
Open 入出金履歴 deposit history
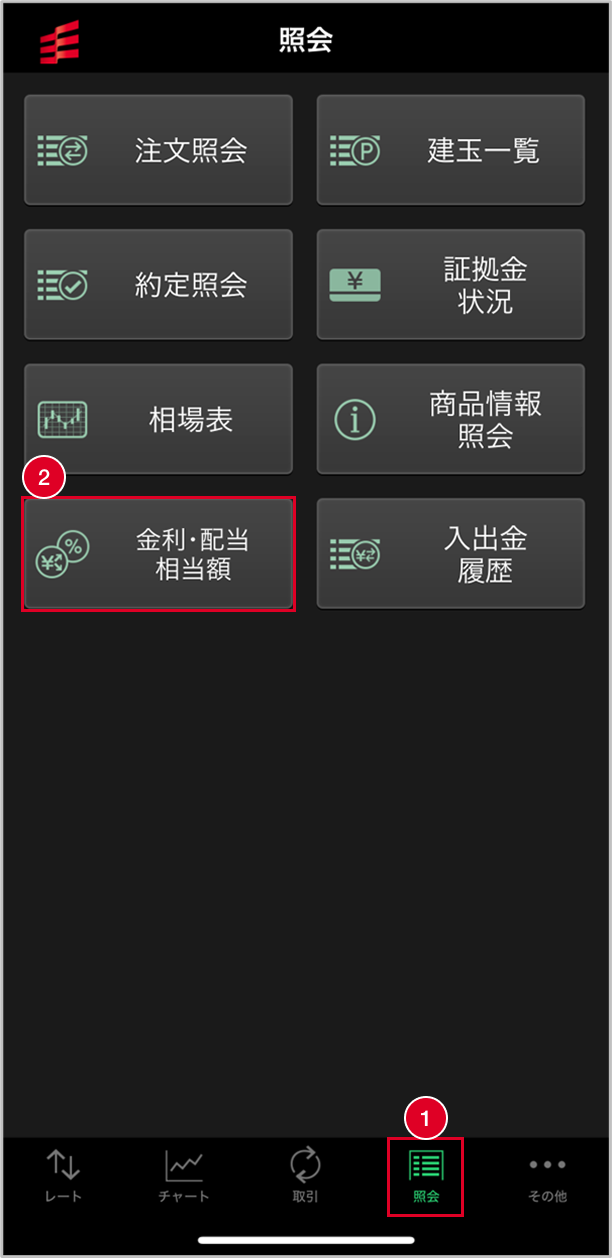(450, 554)
